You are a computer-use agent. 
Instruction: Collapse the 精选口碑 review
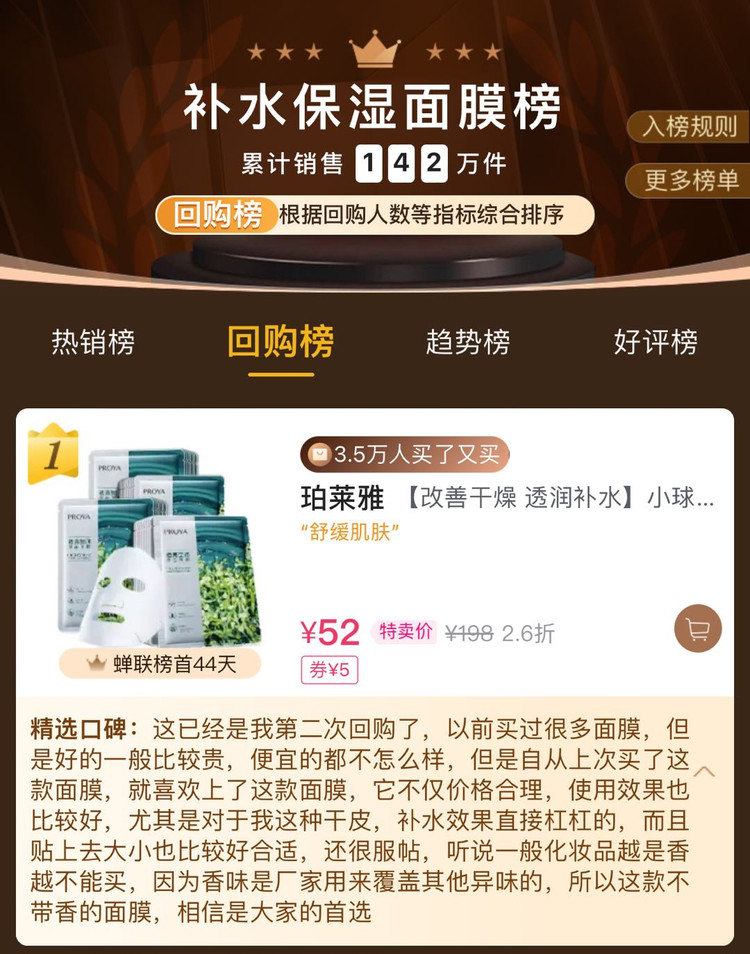coord(704,771)
